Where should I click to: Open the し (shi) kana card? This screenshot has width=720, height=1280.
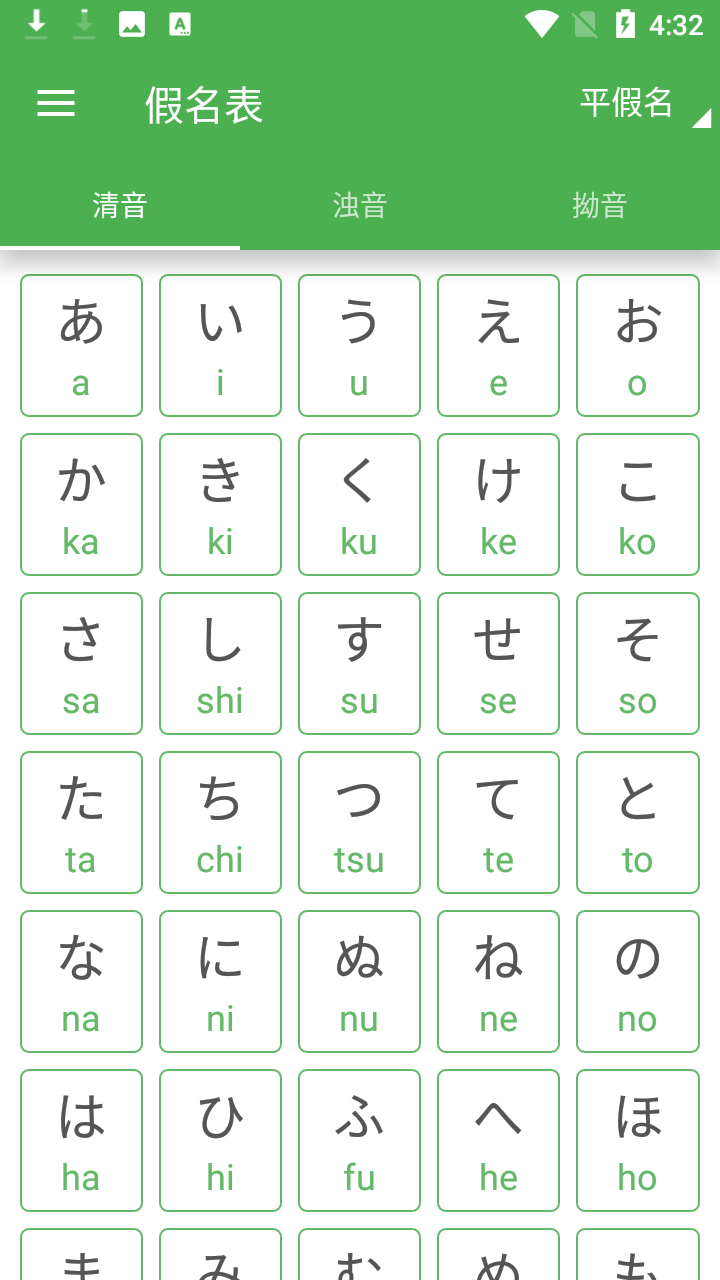220,663
